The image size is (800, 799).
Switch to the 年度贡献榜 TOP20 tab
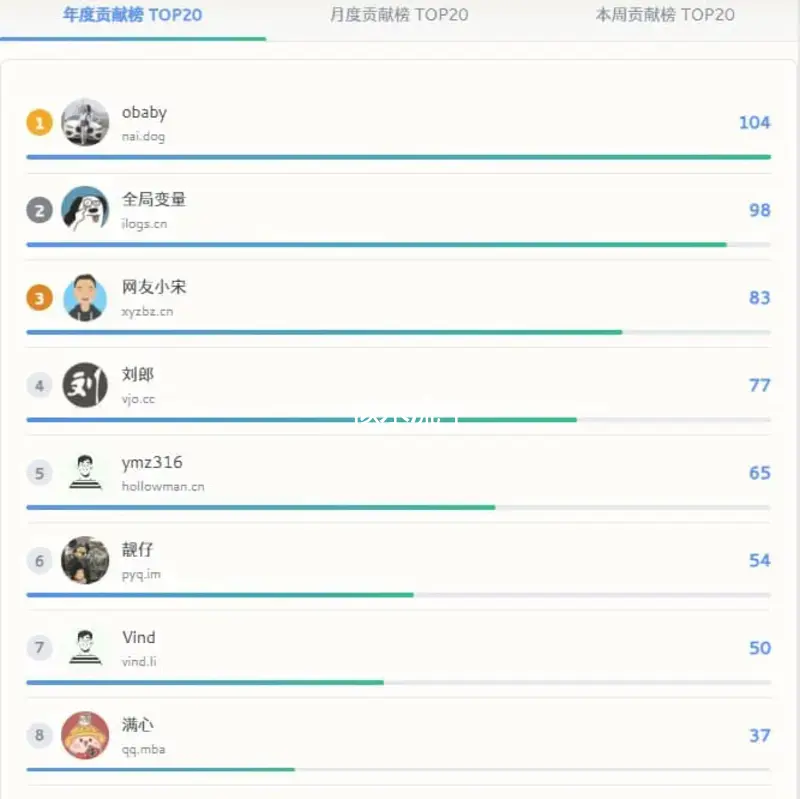(x=132, y=15)
